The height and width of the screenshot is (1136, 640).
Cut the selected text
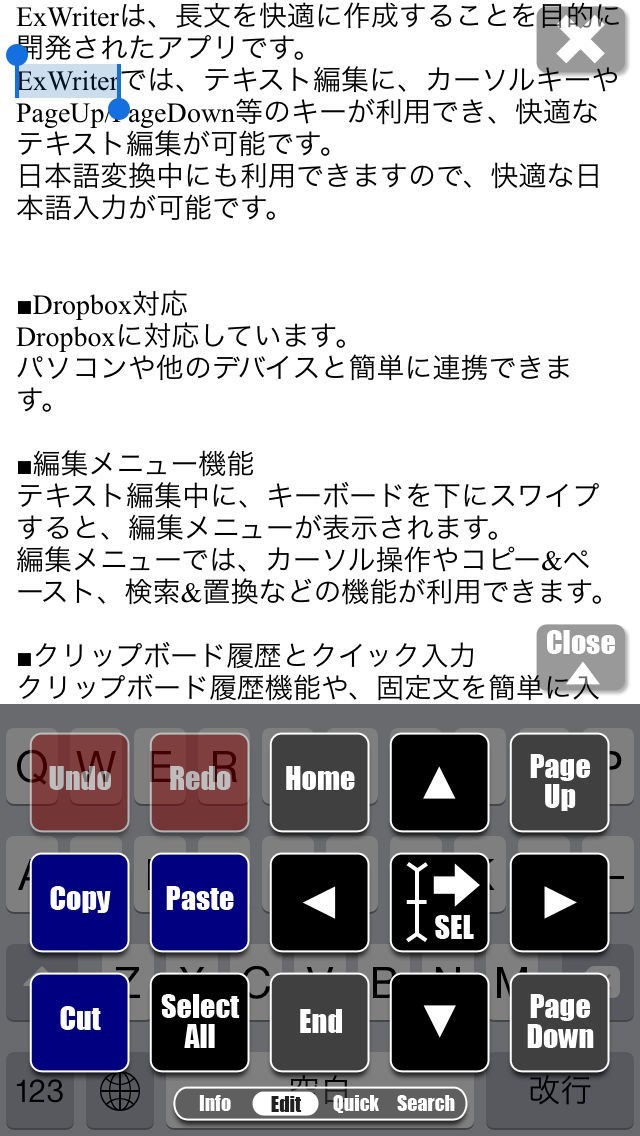tap(80, 1021)
